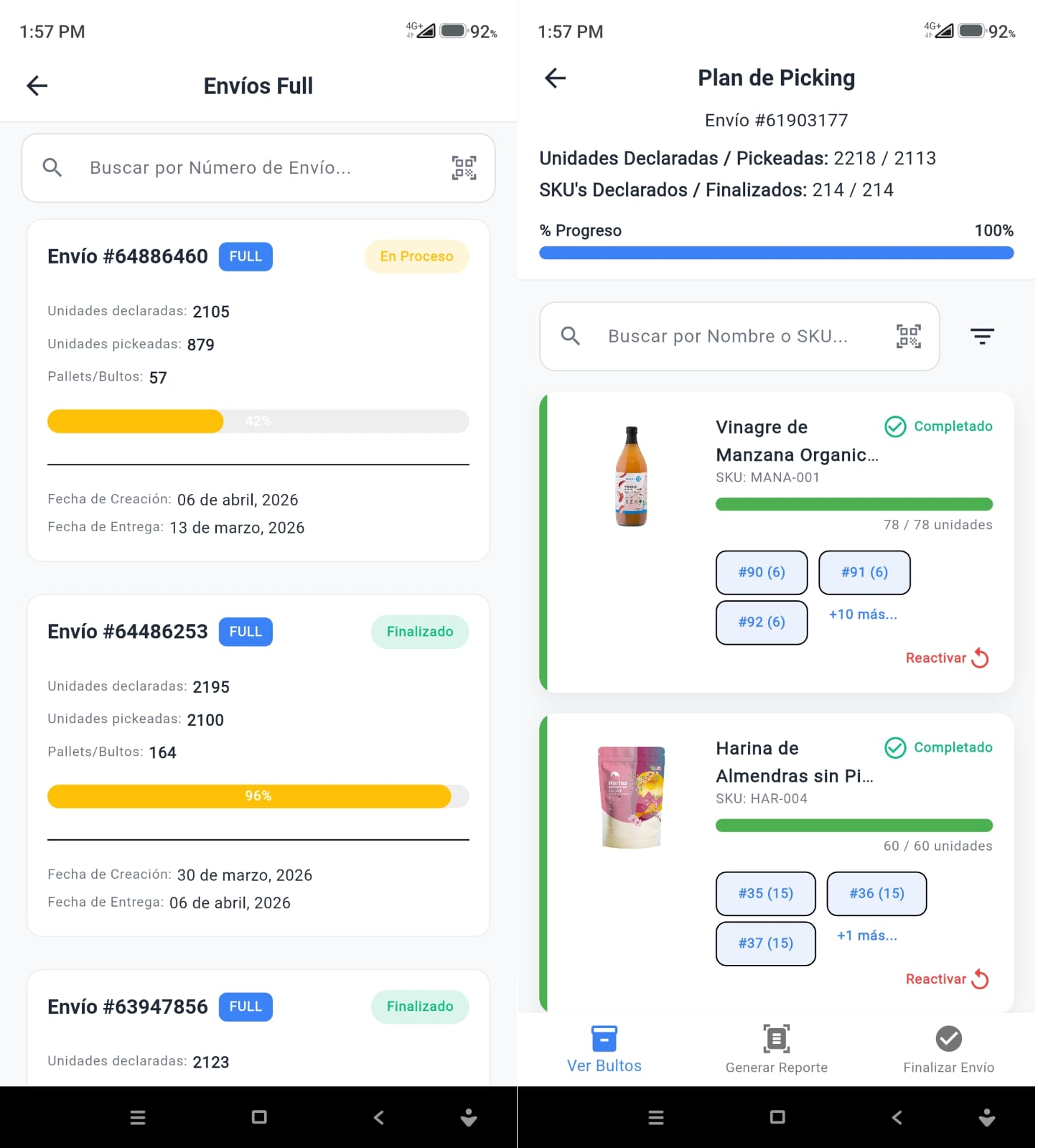Screen dimensions: 1038x1148
Task: Select the #91 (6) bulto chip
Action: pyautogui.click(x=864, y=572)
